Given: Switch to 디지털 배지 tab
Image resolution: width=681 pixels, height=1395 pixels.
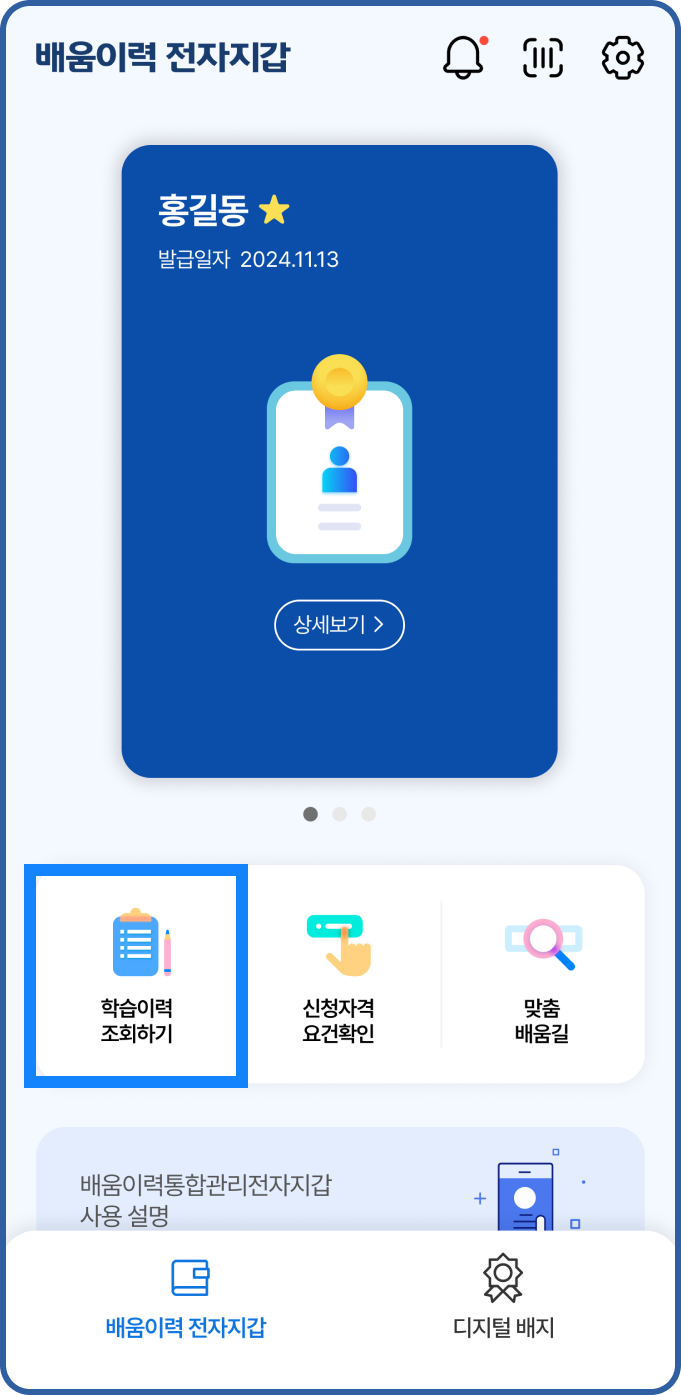Looking at the screenshot, I should 503,1300.
